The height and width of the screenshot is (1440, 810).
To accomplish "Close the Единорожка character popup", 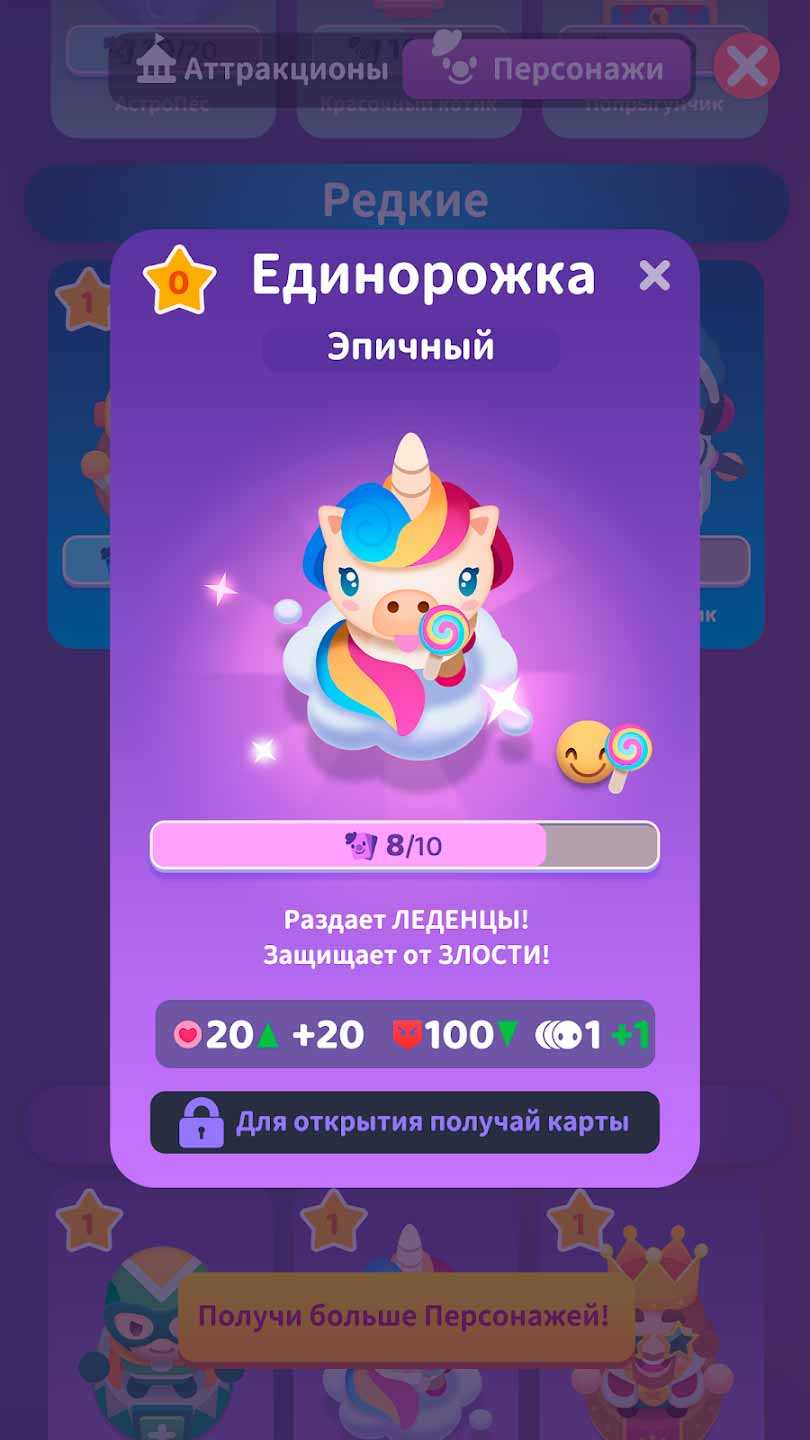I will pyautogui.click(x=654, y=275).
